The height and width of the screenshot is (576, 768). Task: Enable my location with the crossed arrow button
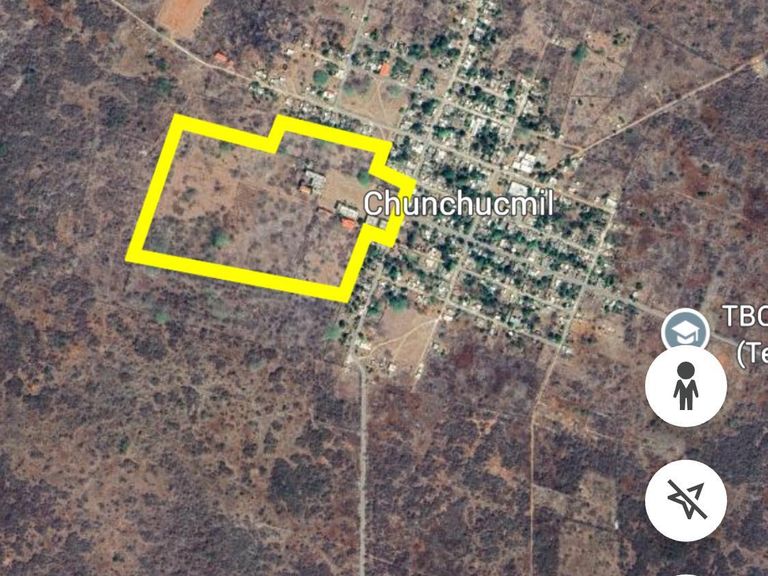[x=685, y=498]
